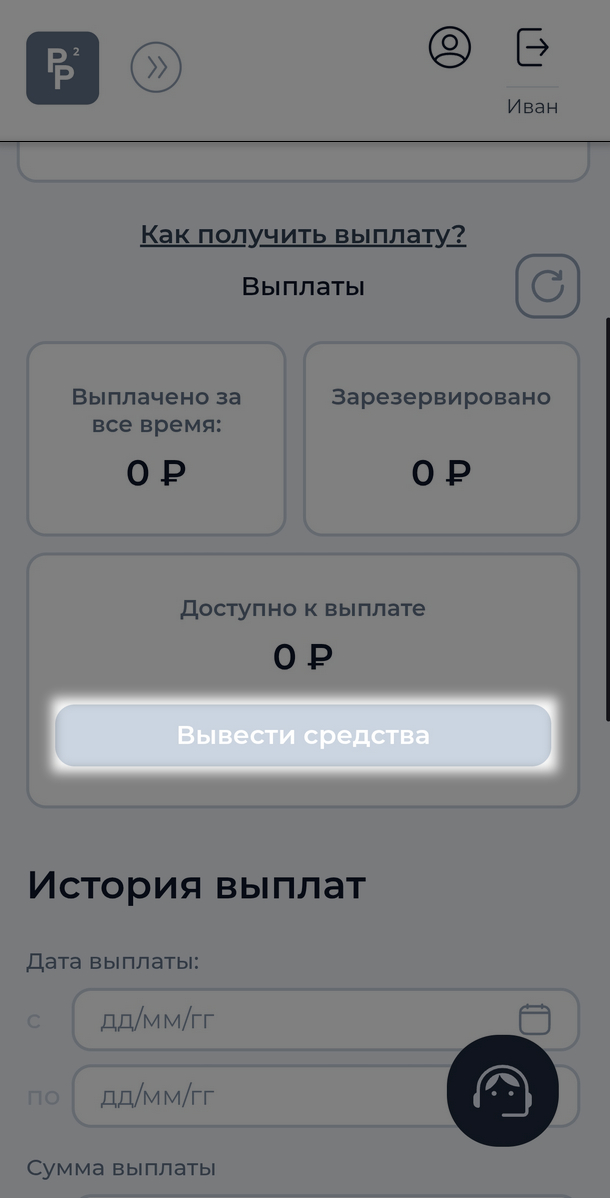Image resolution: width=610 pixels, height=1198 pixels.
Task: Tap the PP logo in header
Action: pyautogui.click(x=62, y=68)
